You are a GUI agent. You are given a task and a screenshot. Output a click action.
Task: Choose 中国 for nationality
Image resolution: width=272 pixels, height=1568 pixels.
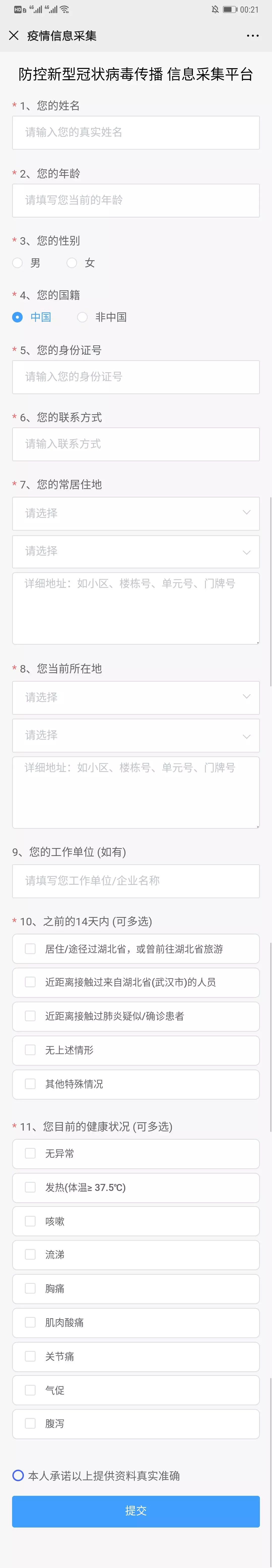(x=18, y=317)
